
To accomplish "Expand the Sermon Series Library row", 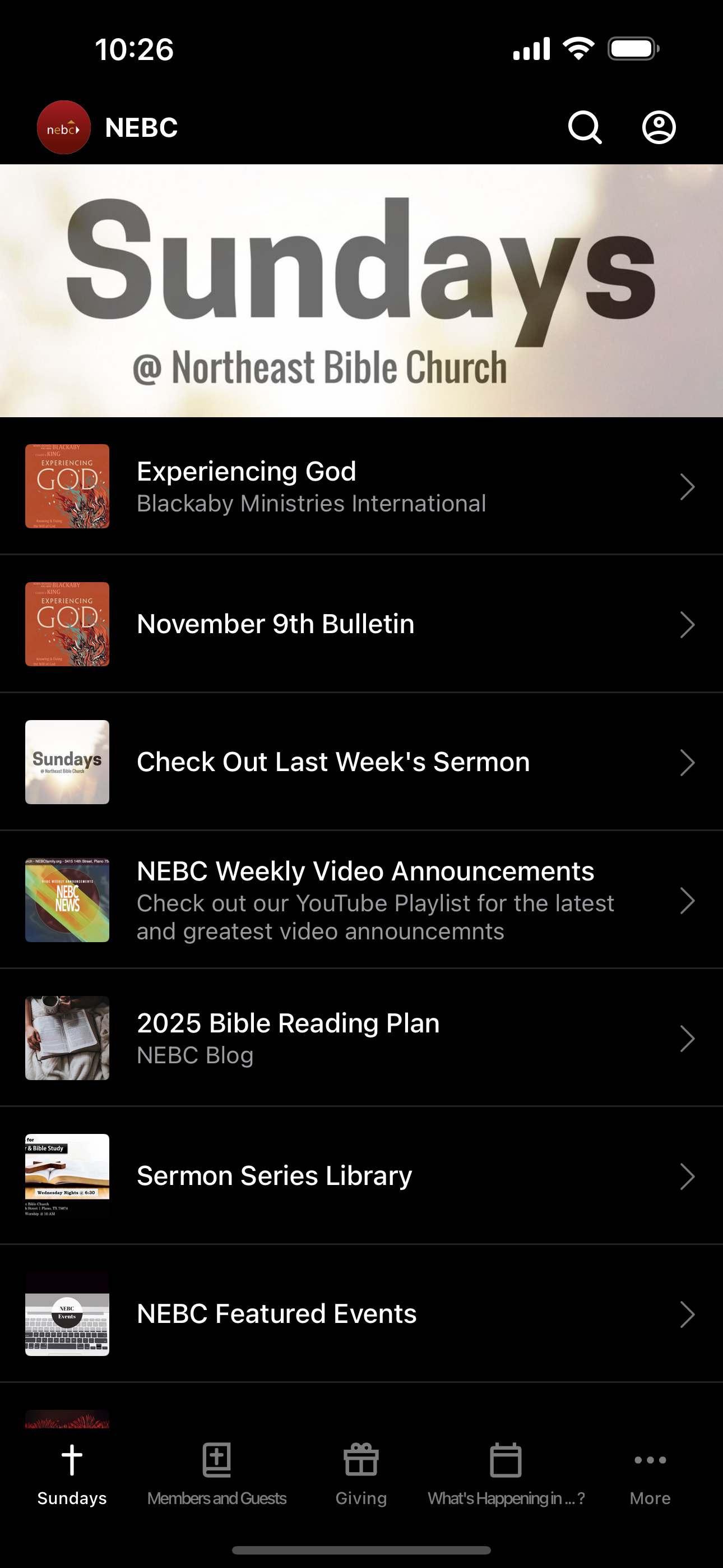I will 361,1175.
